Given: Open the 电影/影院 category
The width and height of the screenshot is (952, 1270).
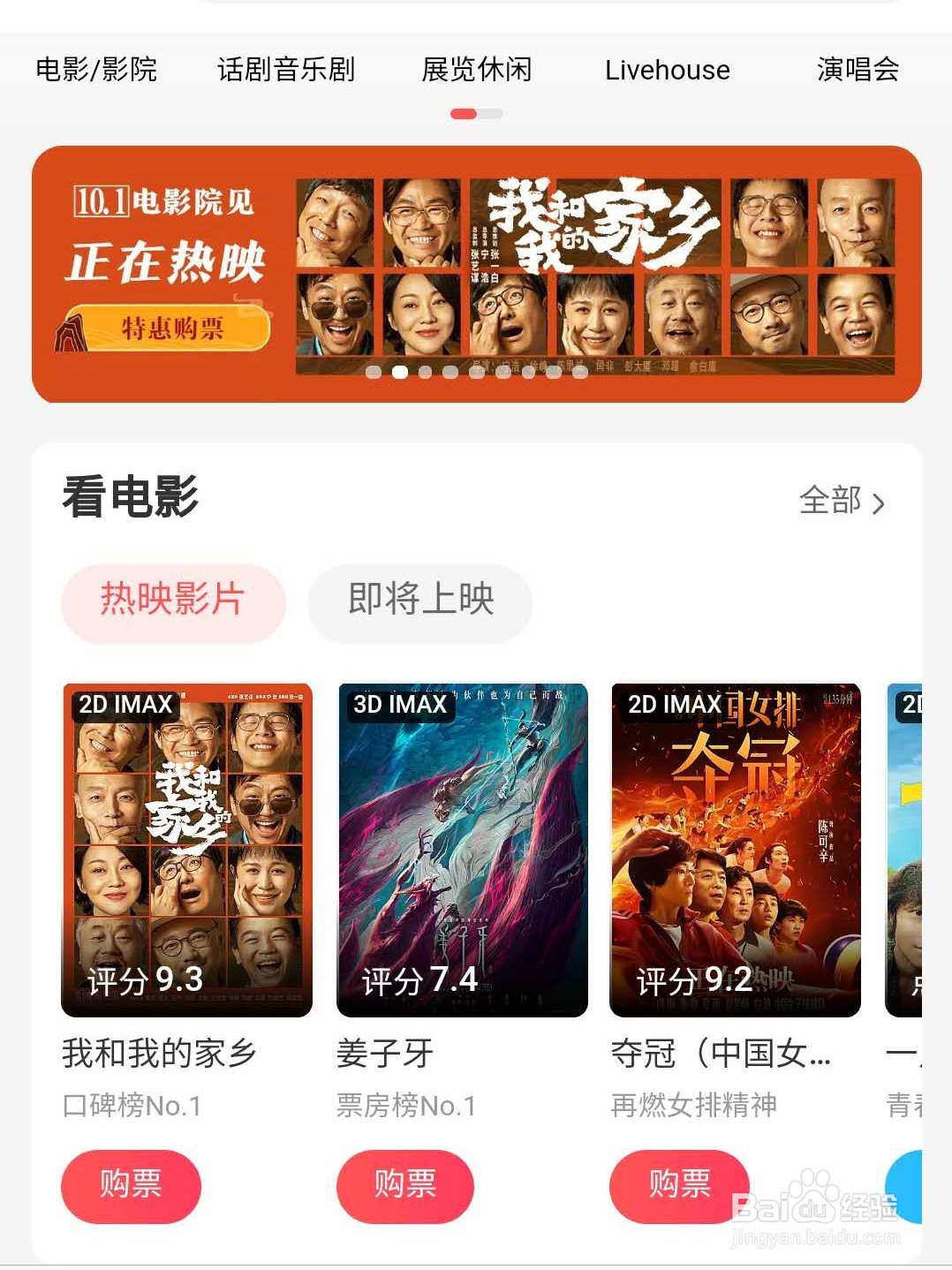Looking at the screenshot, I should coord(96,69).
